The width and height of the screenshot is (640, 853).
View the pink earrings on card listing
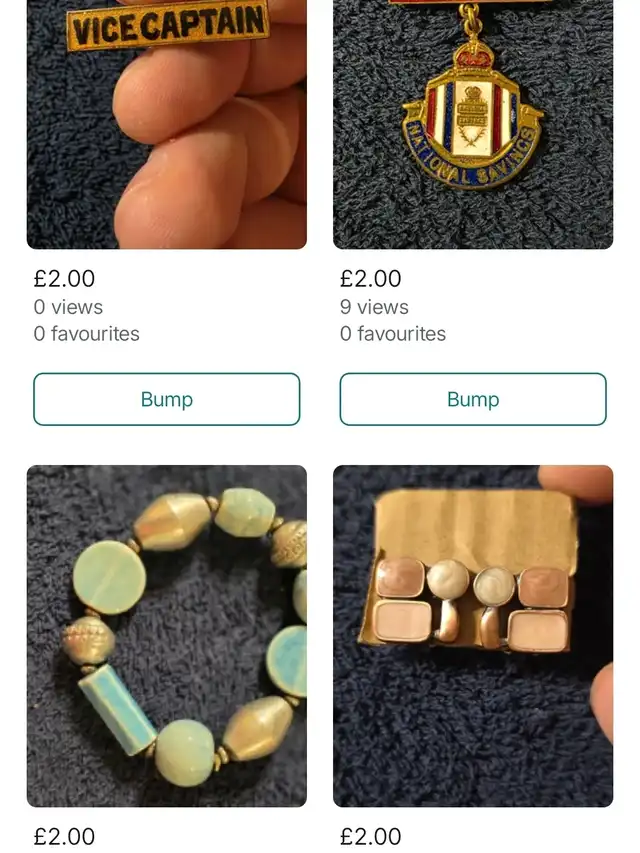pos(472,635)
